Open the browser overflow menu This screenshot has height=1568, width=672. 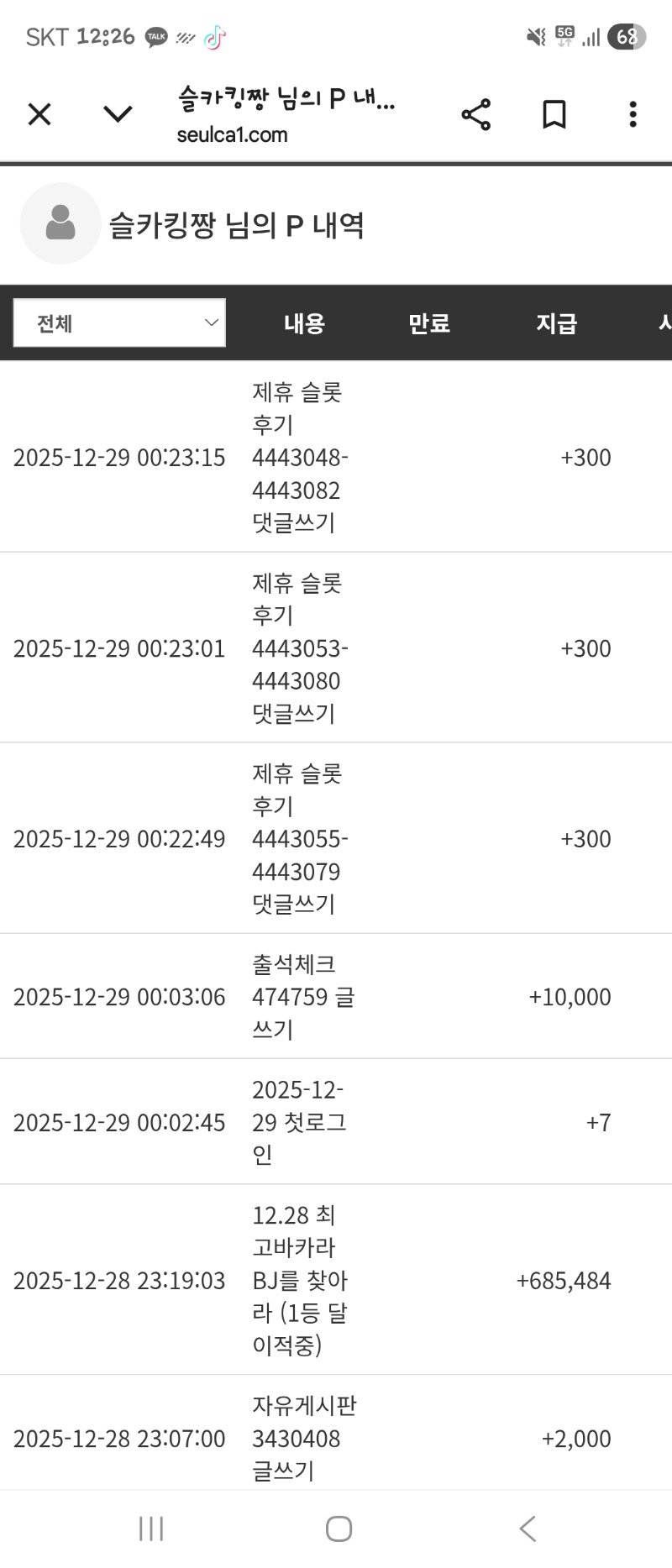[633, 114]
